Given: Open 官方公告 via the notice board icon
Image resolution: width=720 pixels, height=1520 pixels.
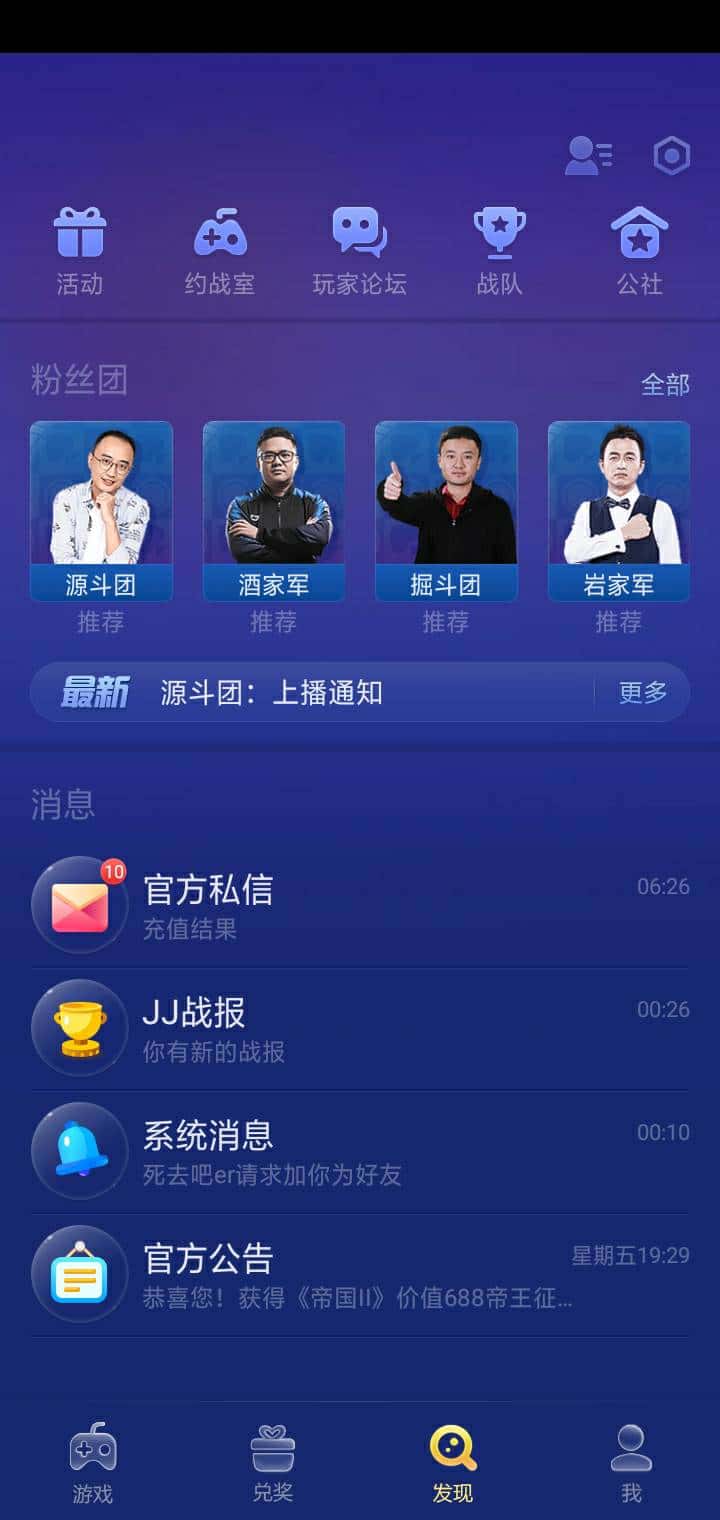Looking at the screenshot, I should tap(80, 1274).
